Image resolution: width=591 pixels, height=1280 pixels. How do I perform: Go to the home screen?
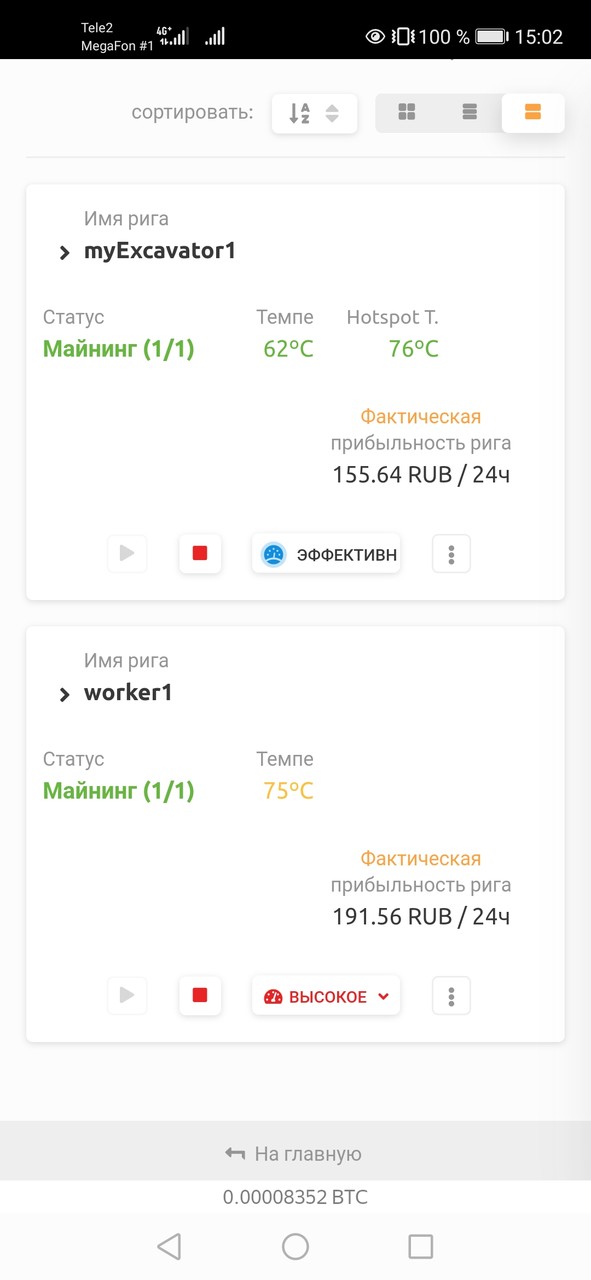pyautogui.click(x=295, y=1246)
